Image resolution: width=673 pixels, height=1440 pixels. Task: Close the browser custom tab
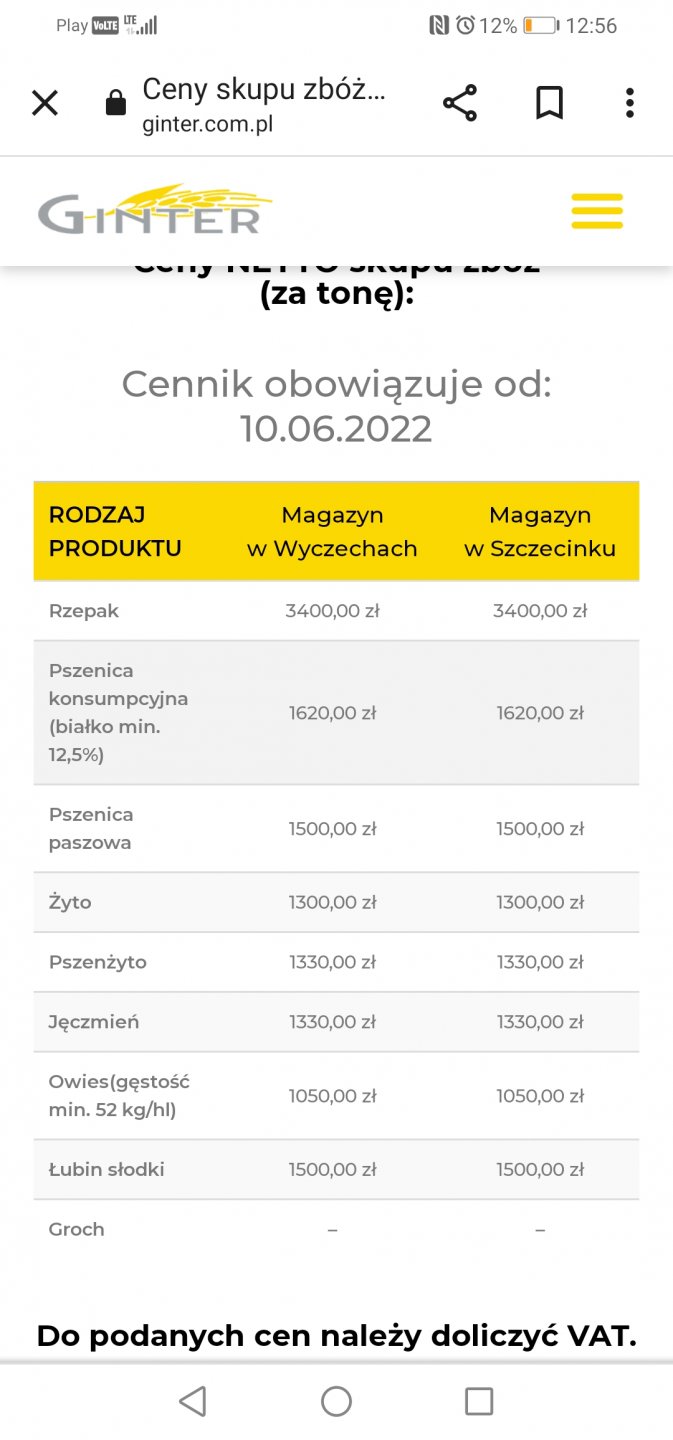coord(45,103)
